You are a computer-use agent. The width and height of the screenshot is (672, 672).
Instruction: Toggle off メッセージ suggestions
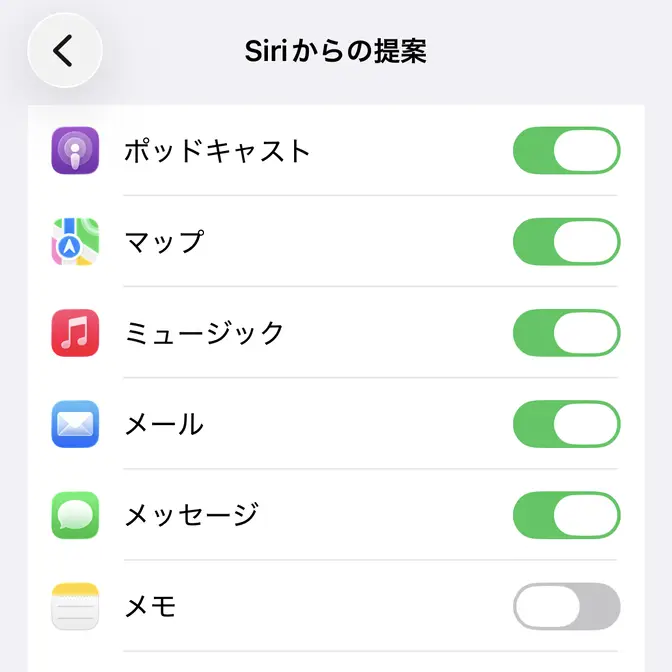tap(566, 515)
